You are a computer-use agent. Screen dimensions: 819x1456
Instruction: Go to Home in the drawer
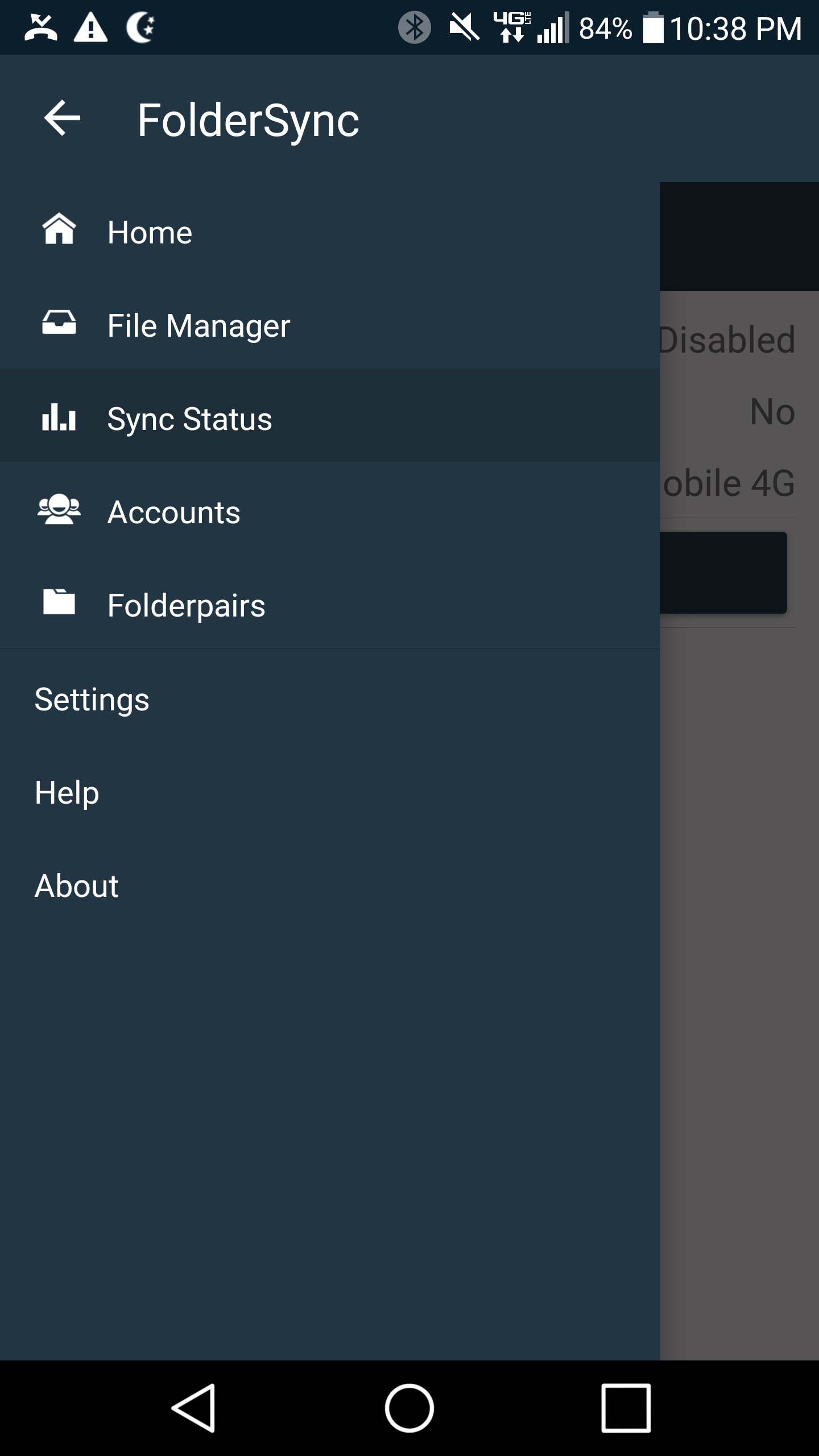click(330, 232)
